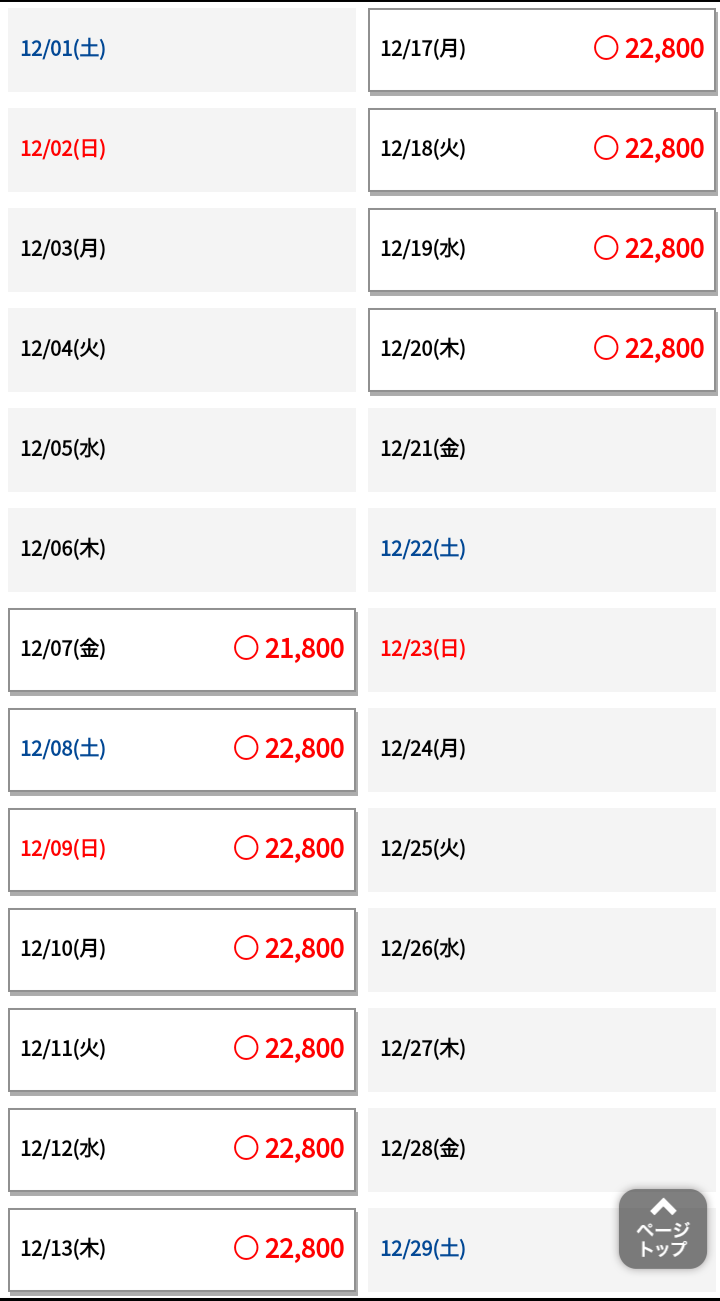
Task: Select 12/13 (木) availability
Action: (182, 1249)
